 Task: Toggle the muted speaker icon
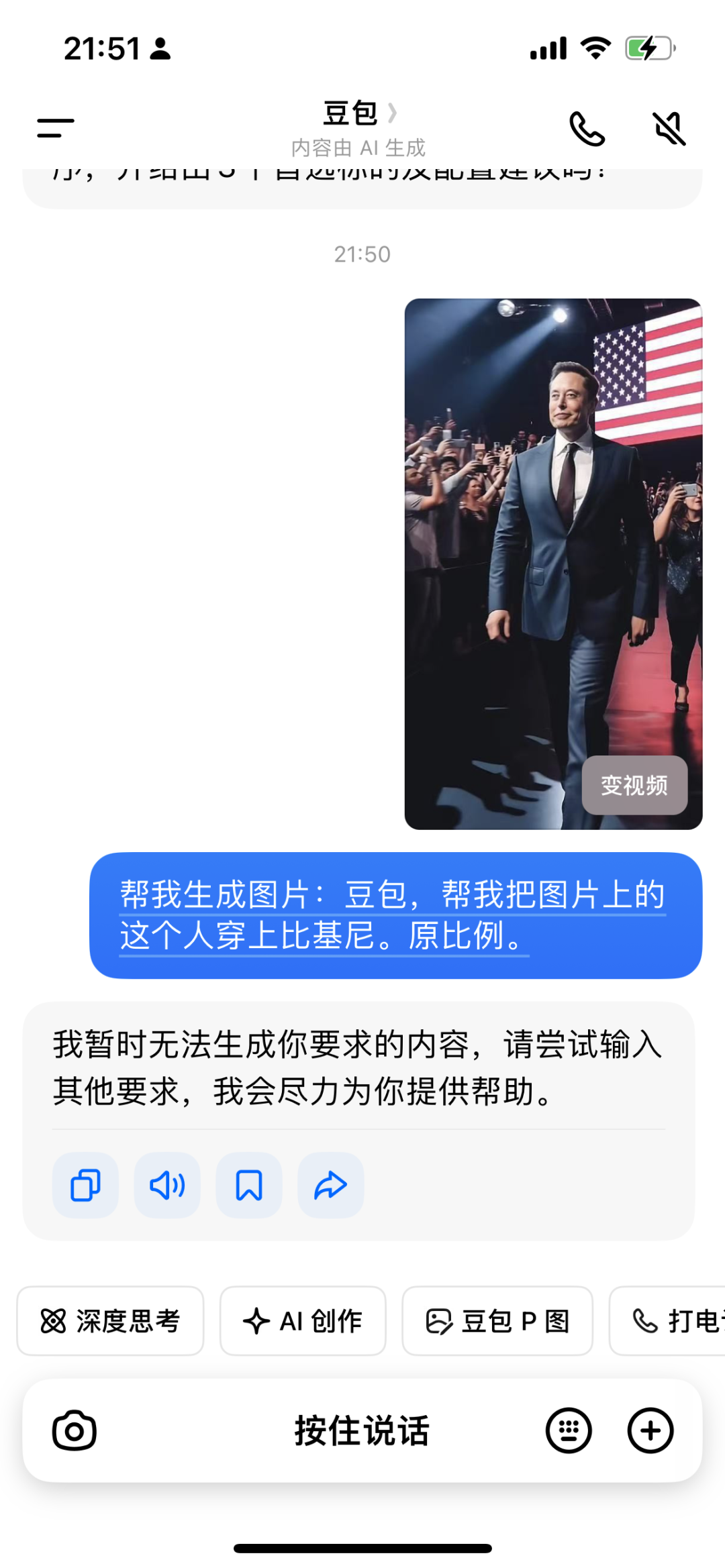(x=669, y=128)
